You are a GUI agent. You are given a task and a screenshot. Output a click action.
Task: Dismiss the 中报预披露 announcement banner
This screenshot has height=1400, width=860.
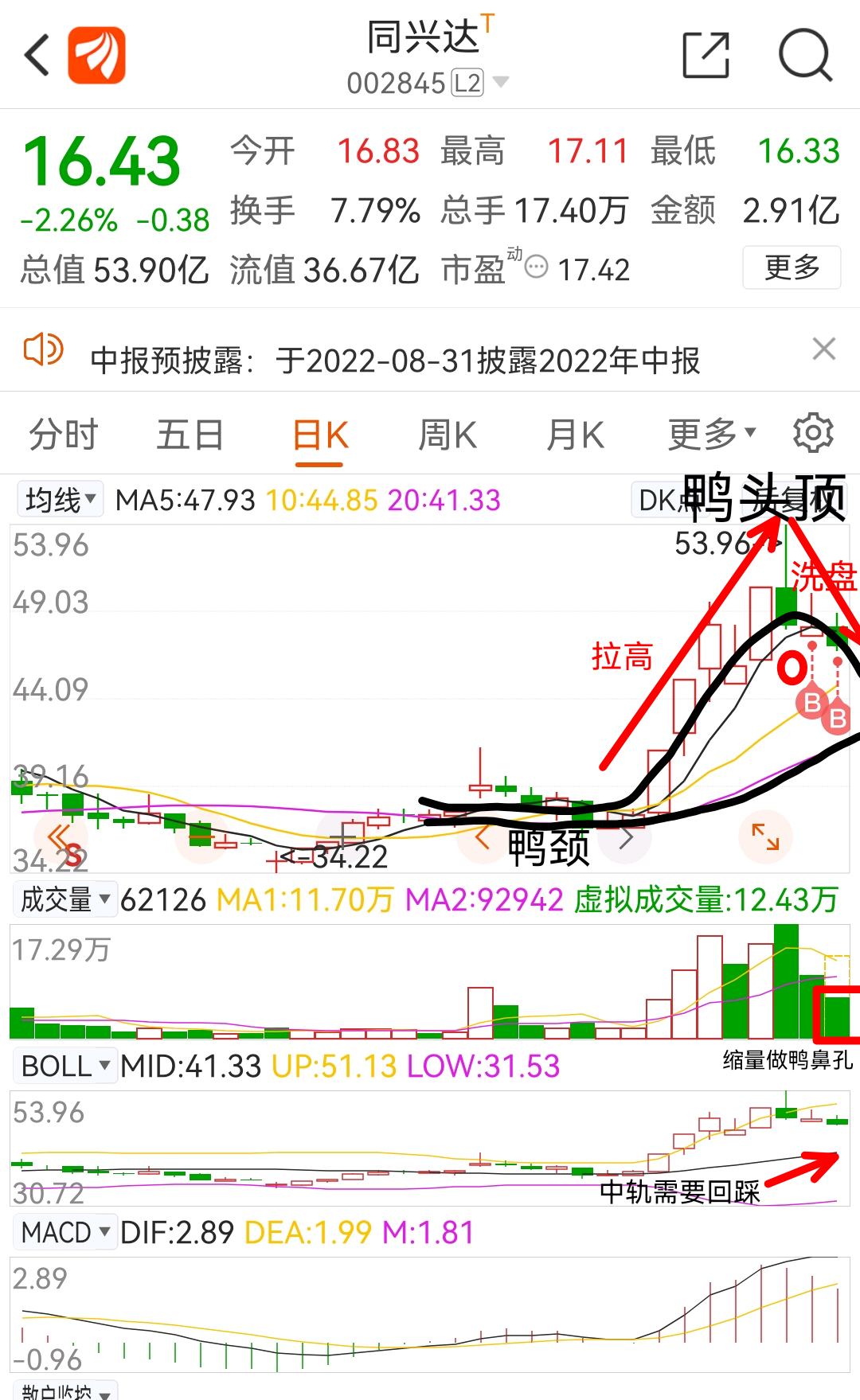824,350
